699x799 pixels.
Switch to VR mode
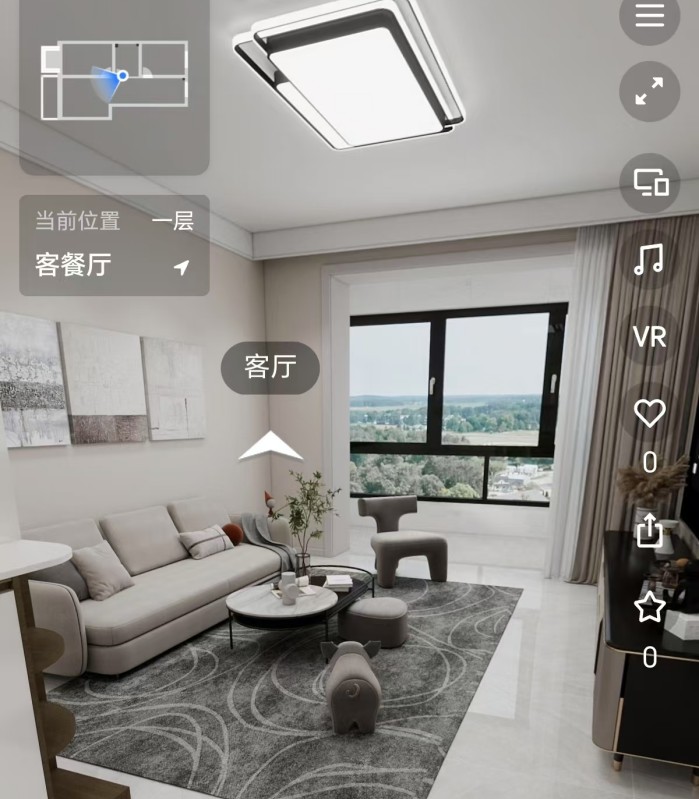[x=649, y=337]
